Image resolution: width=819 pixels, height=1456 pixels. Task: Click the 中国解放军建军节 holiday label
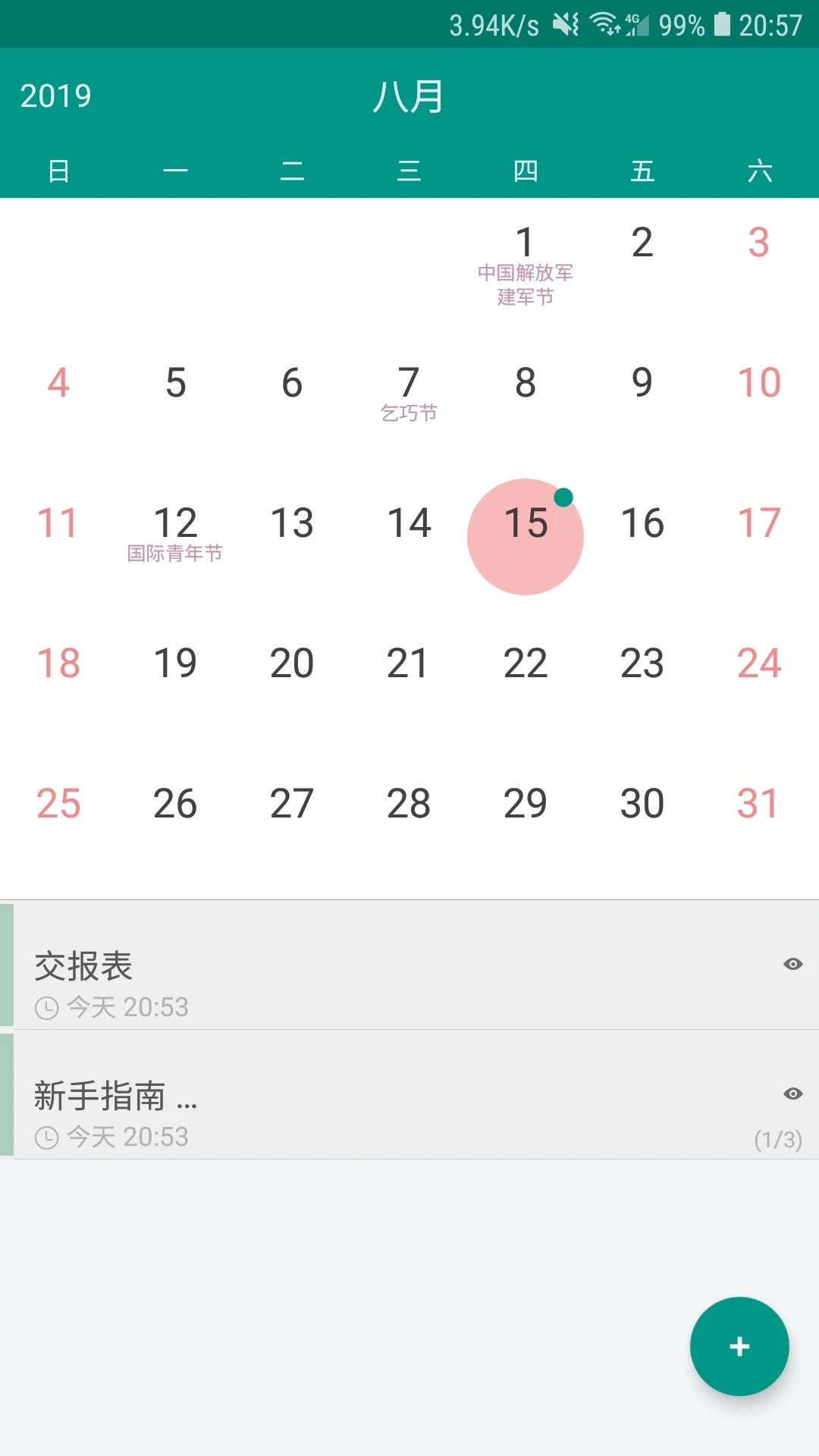coord(526,284)
